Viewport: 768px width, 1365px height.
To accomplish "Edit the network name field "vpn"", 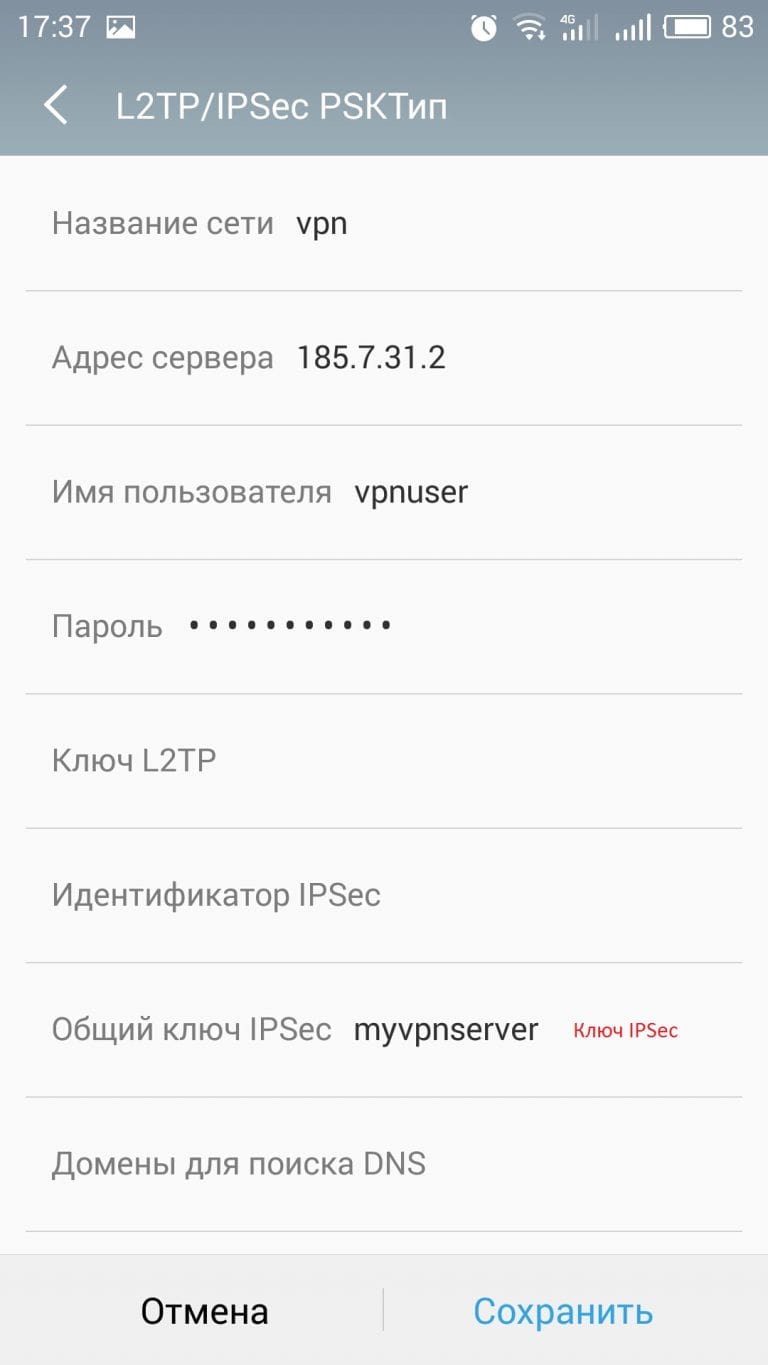I will point(384,223).
